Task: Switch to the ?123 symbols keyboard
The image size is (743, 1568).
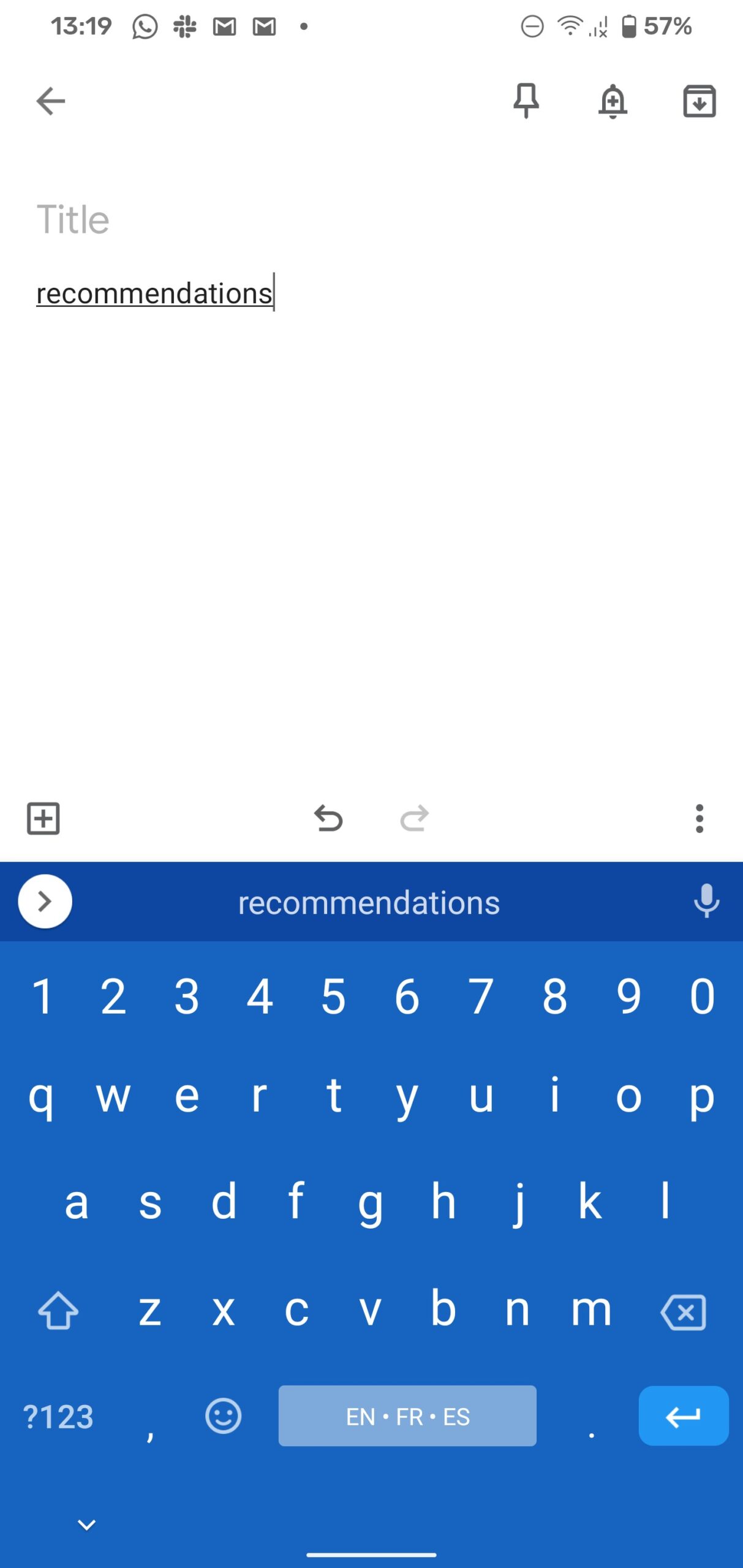Action: [x=58, y=1417]
